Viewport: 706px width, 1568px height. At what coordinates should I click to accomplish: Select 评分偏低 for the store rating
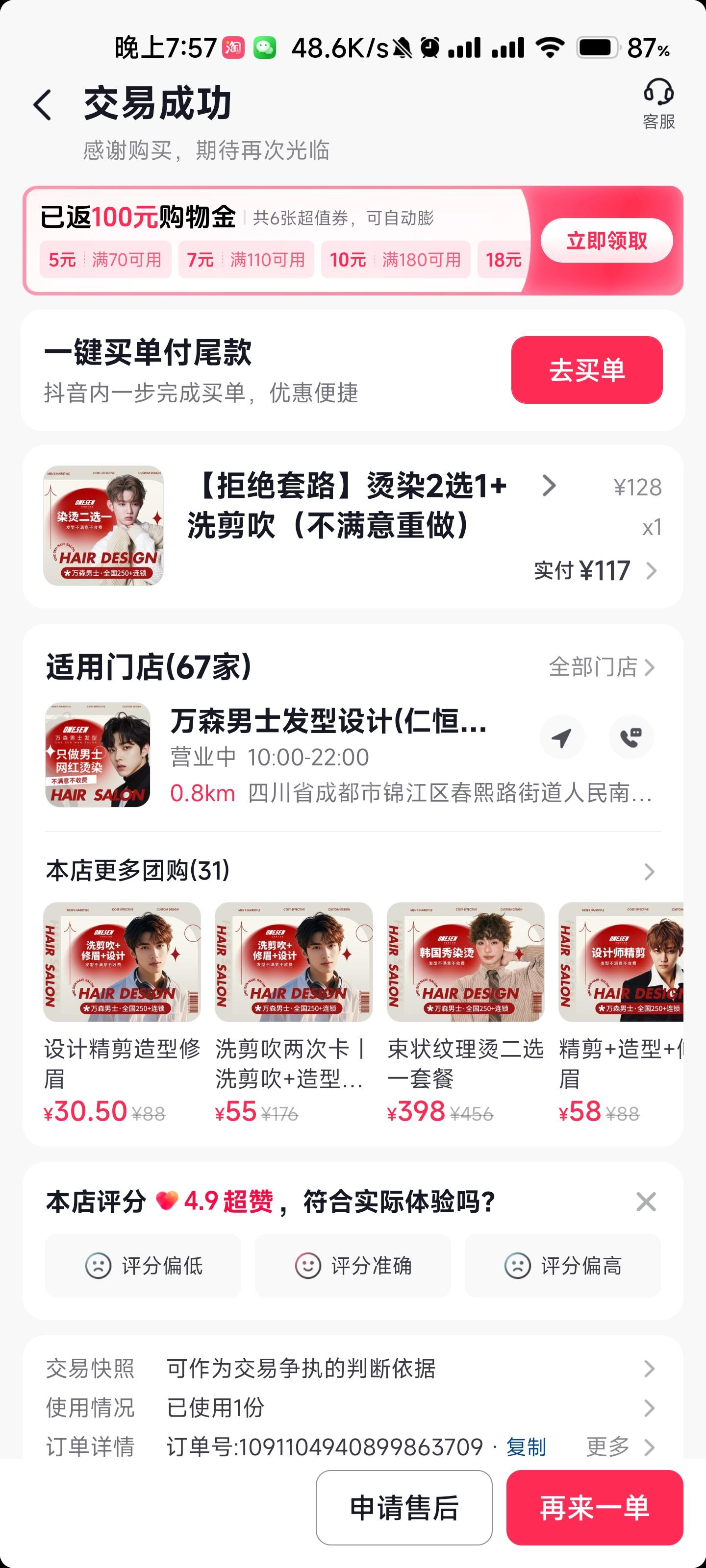[143, 1267]
